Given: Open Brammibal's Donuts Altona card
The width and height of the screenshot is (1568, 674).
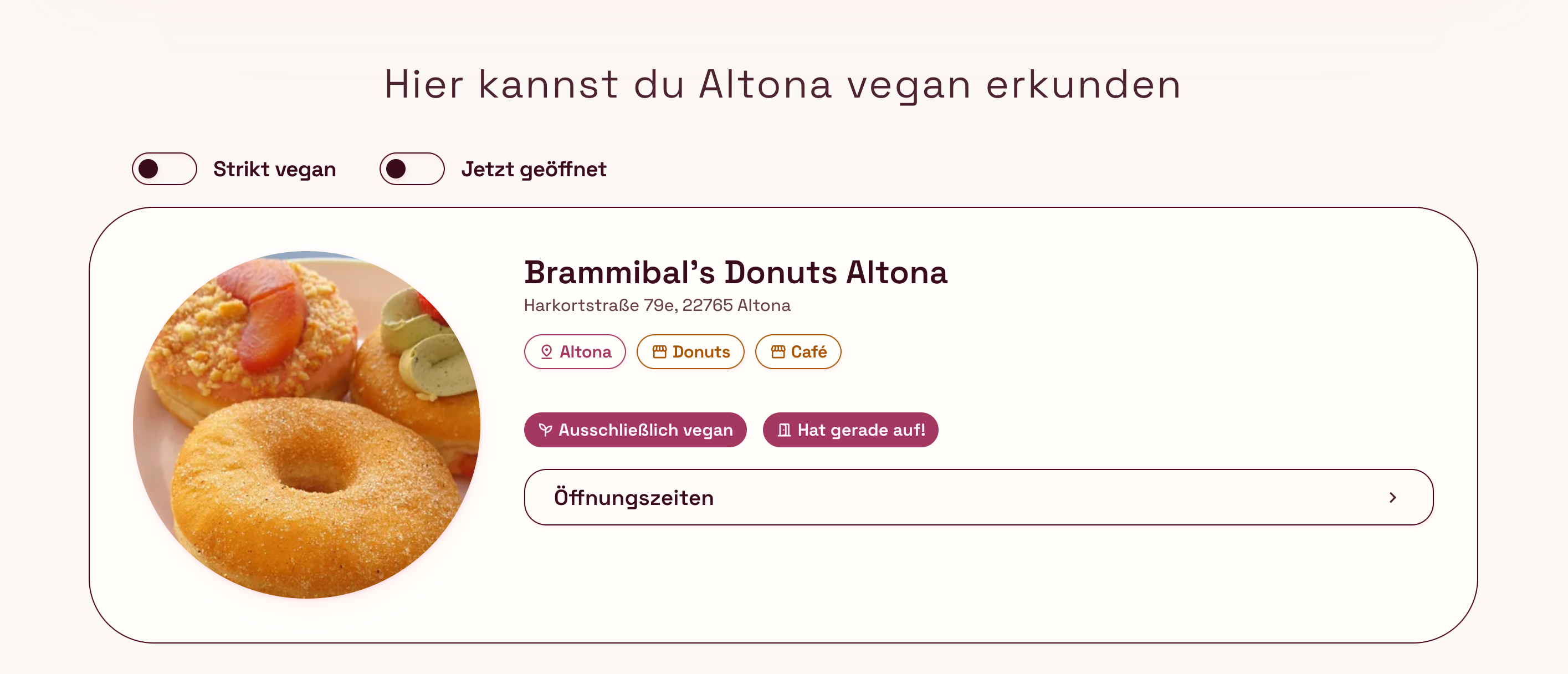Looking at the screenshot, I should point(735,272).
